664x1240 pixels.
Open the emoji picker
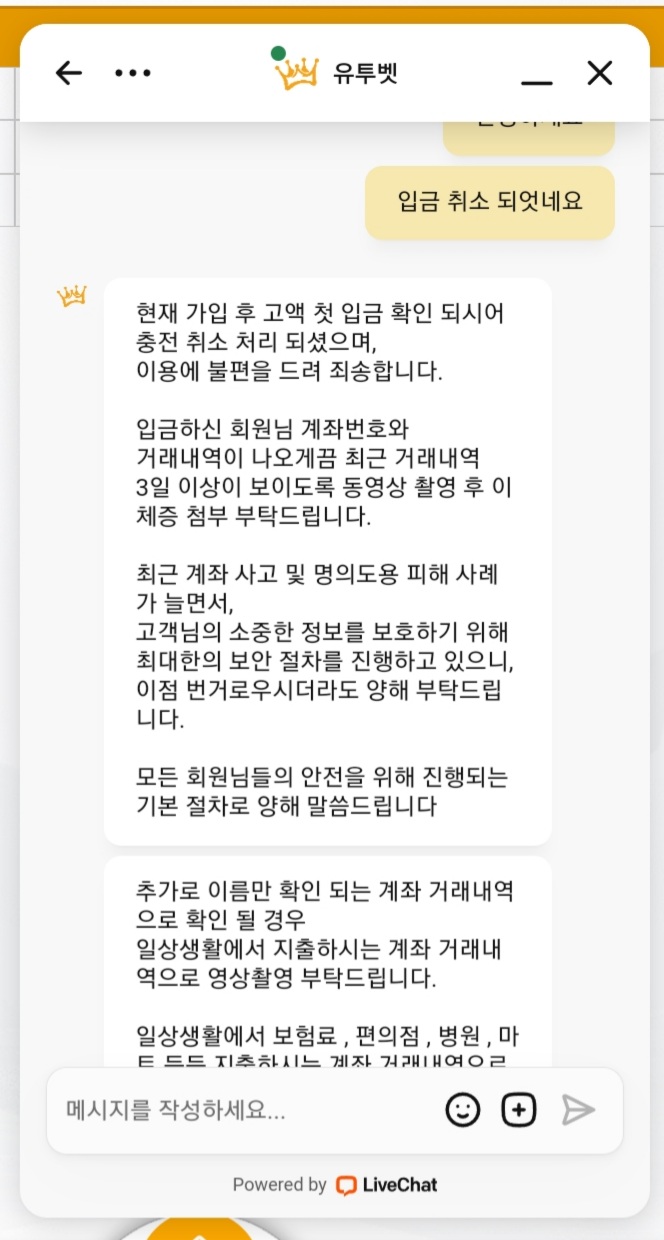pos(463,1110)
